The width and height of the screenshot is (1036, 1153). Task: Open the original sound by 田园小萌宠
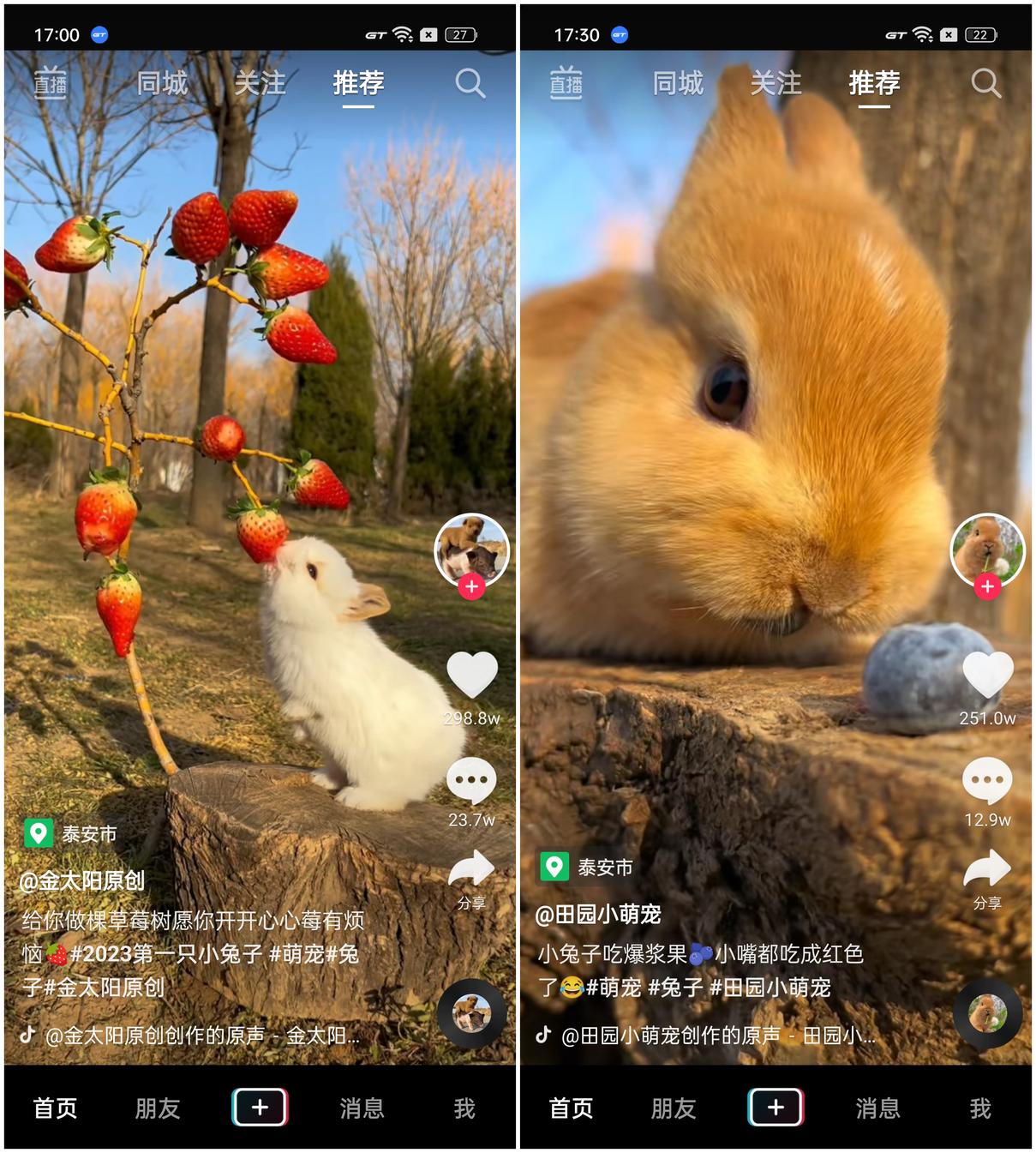point(717,1036)
